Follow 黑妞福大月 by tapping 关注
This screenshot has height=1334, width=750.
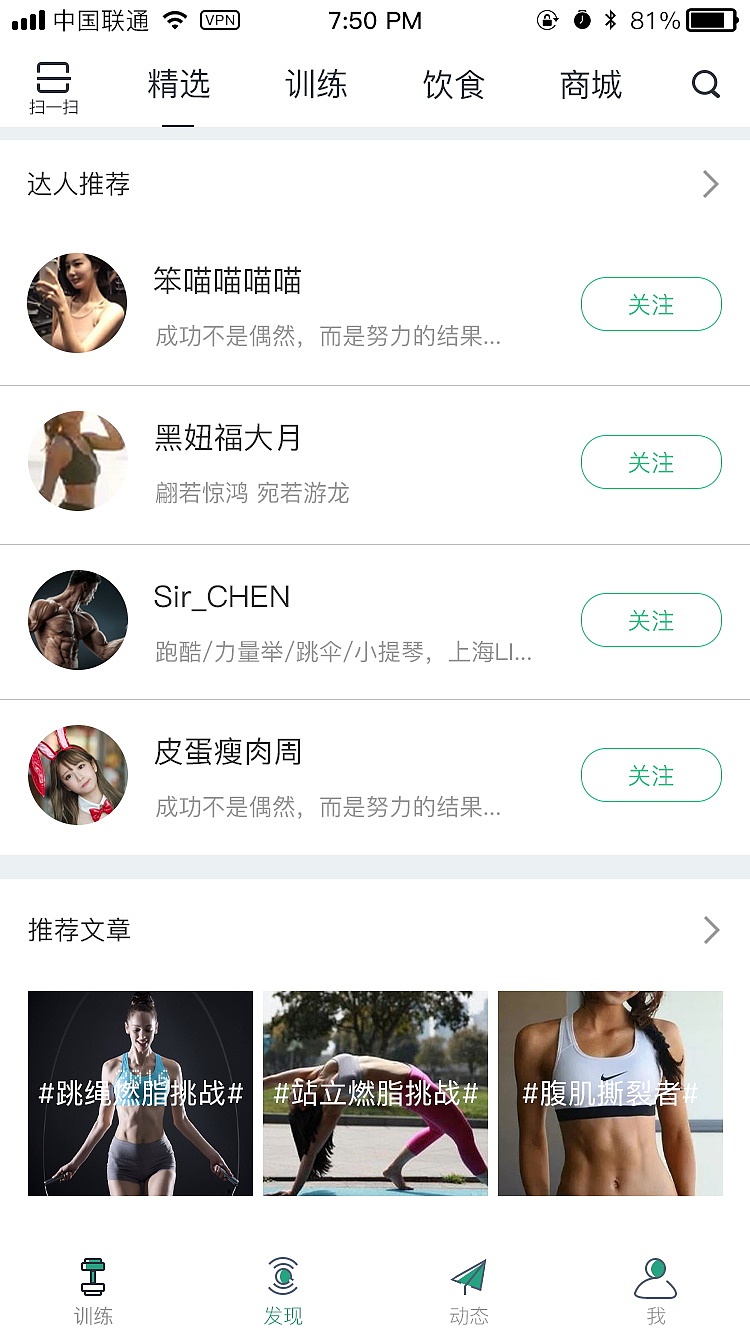coord(651,462)
